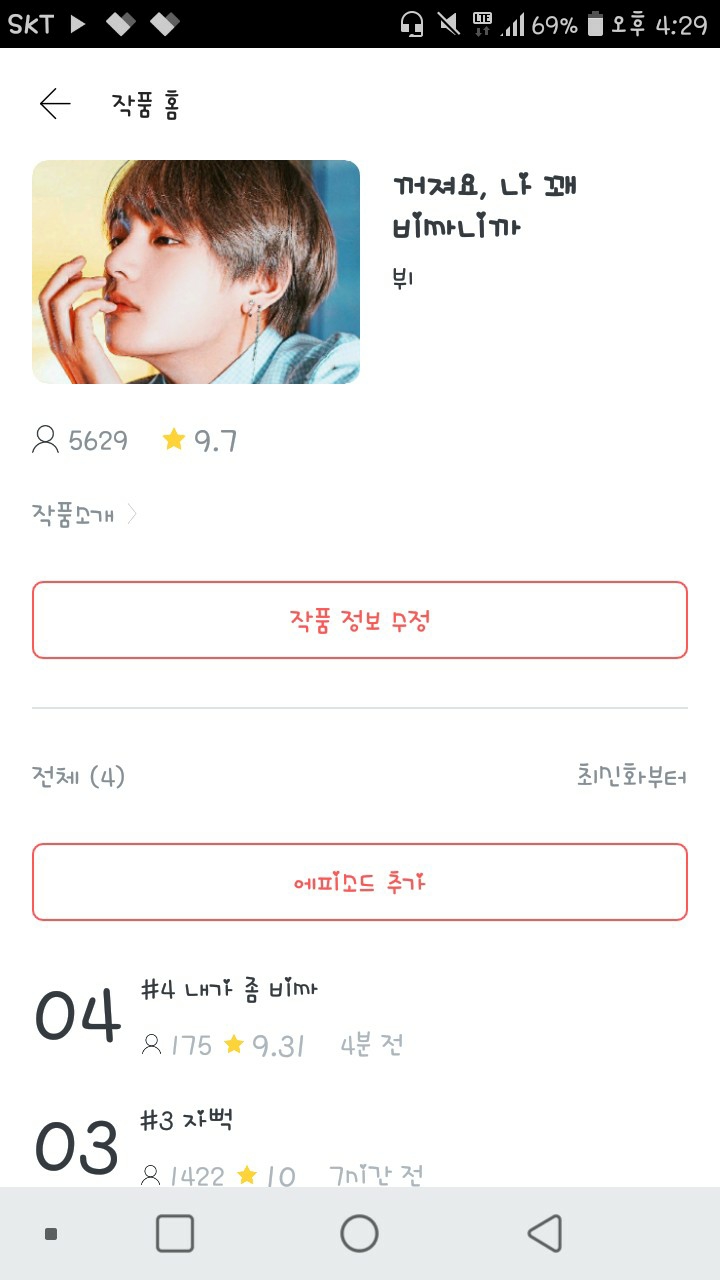This screenshot has height=1280, width=720.
Task: Tap the 작품 정보 수정 button
Action: tap(360, 620)
